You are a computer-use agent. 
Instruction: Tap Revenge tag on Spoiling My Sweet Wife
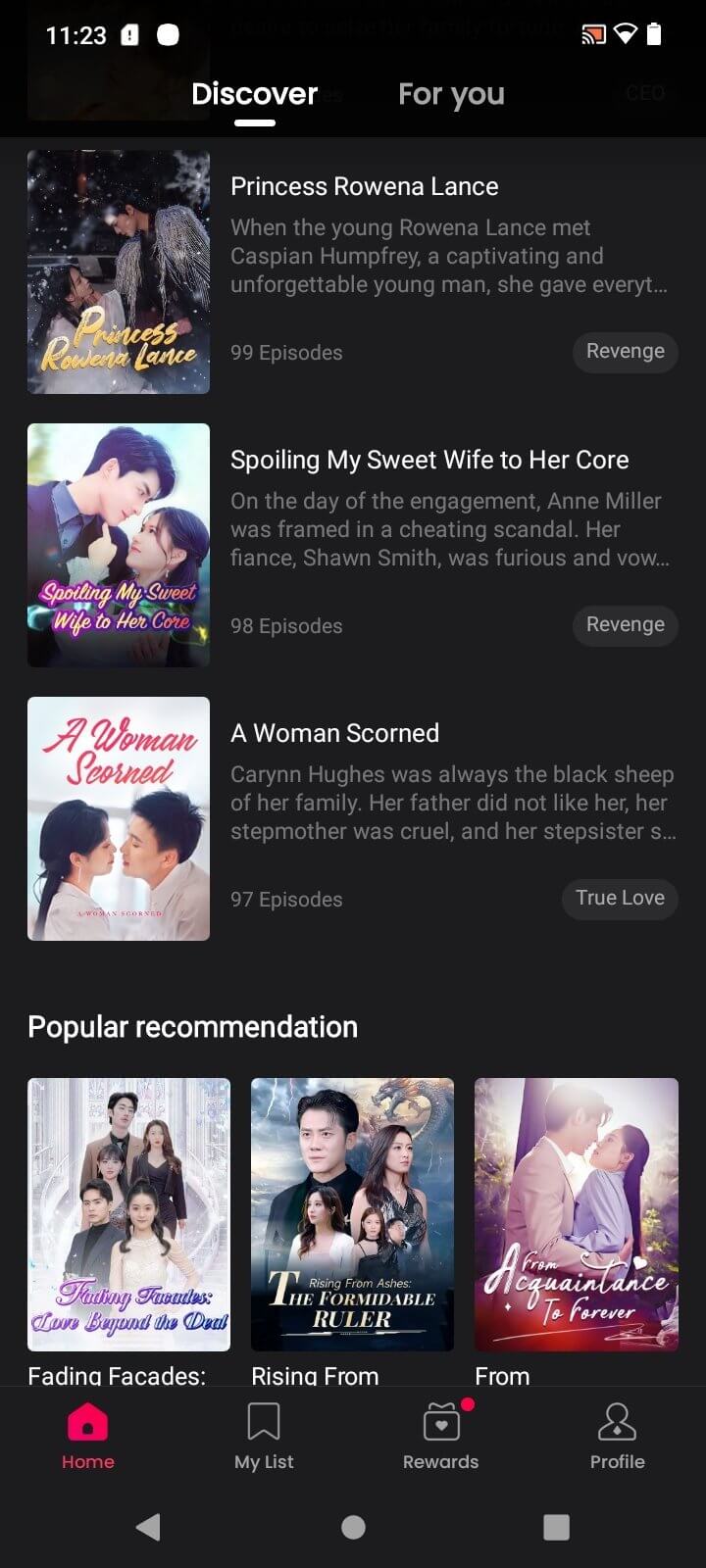625,624
